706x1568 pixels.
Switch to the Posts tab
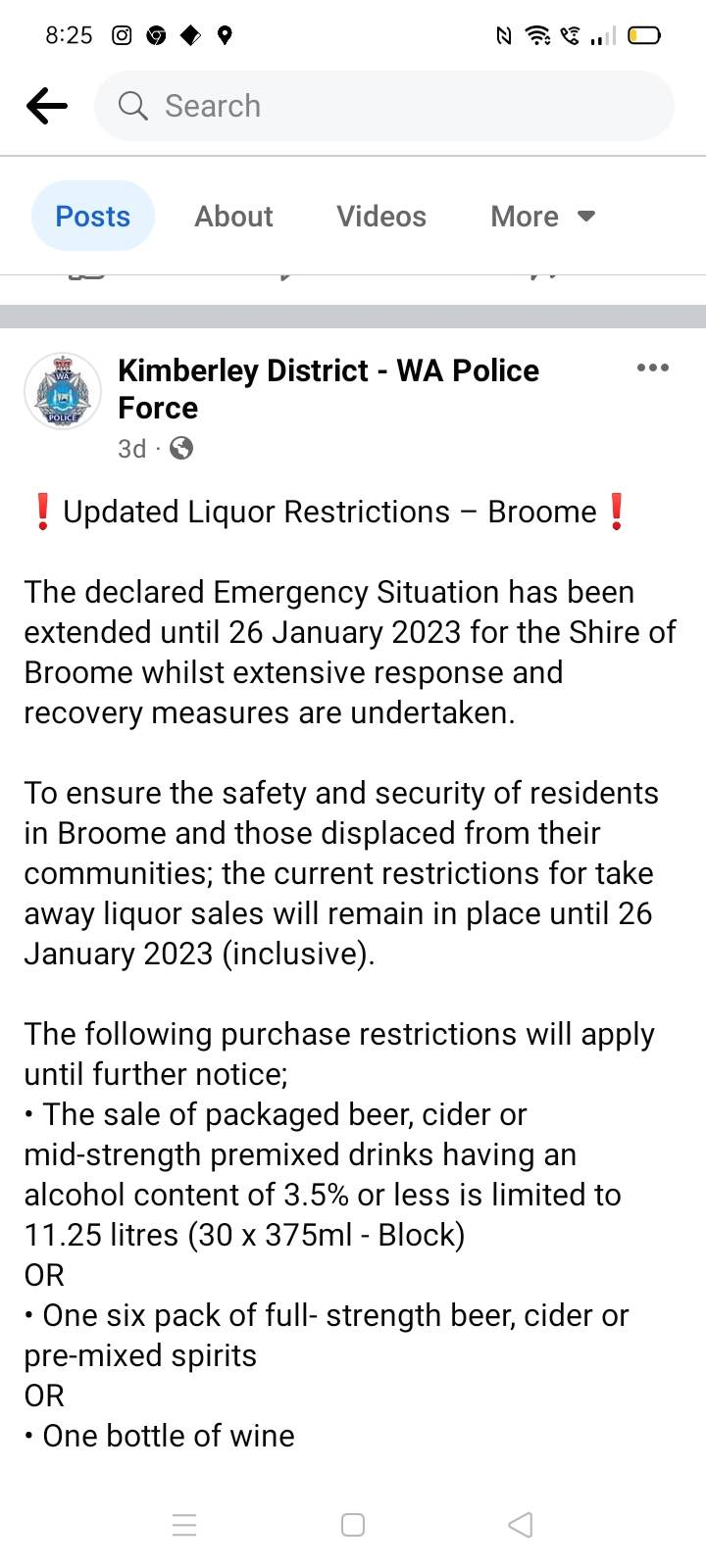(x=93, y=217)
